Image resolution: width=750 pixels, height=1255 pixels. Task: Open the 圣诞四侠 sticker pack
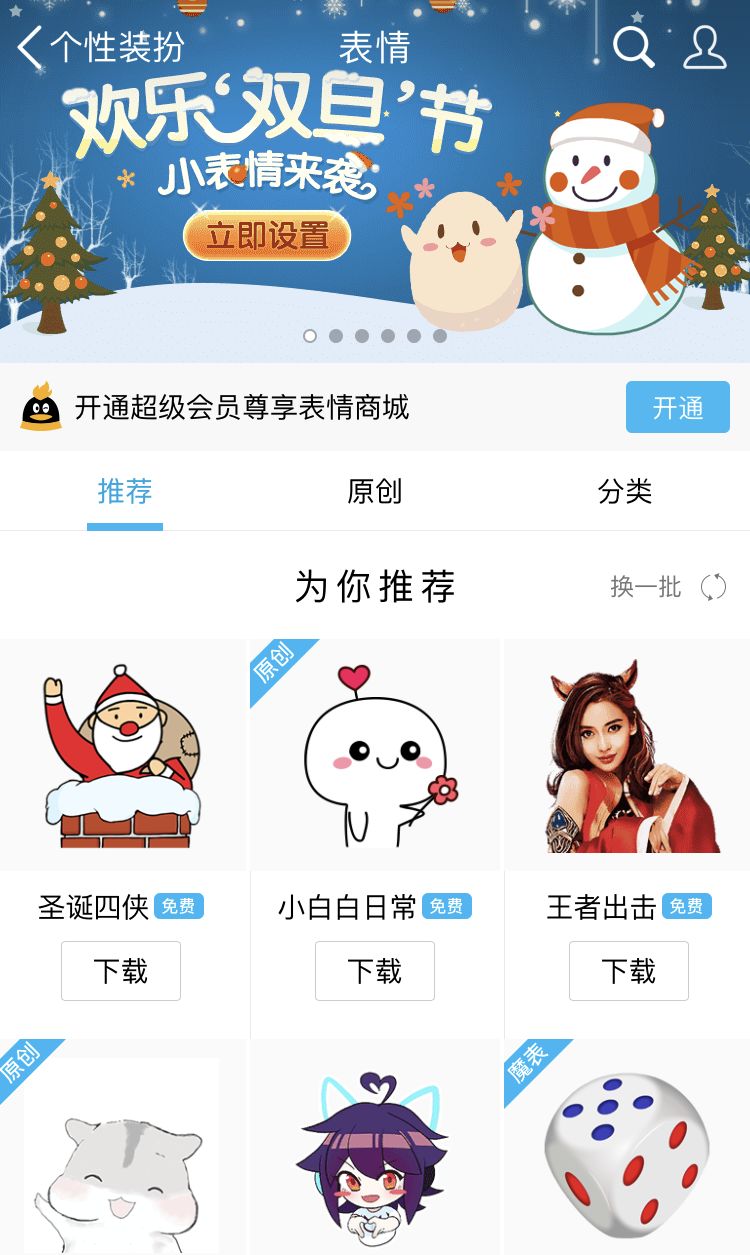123,756
